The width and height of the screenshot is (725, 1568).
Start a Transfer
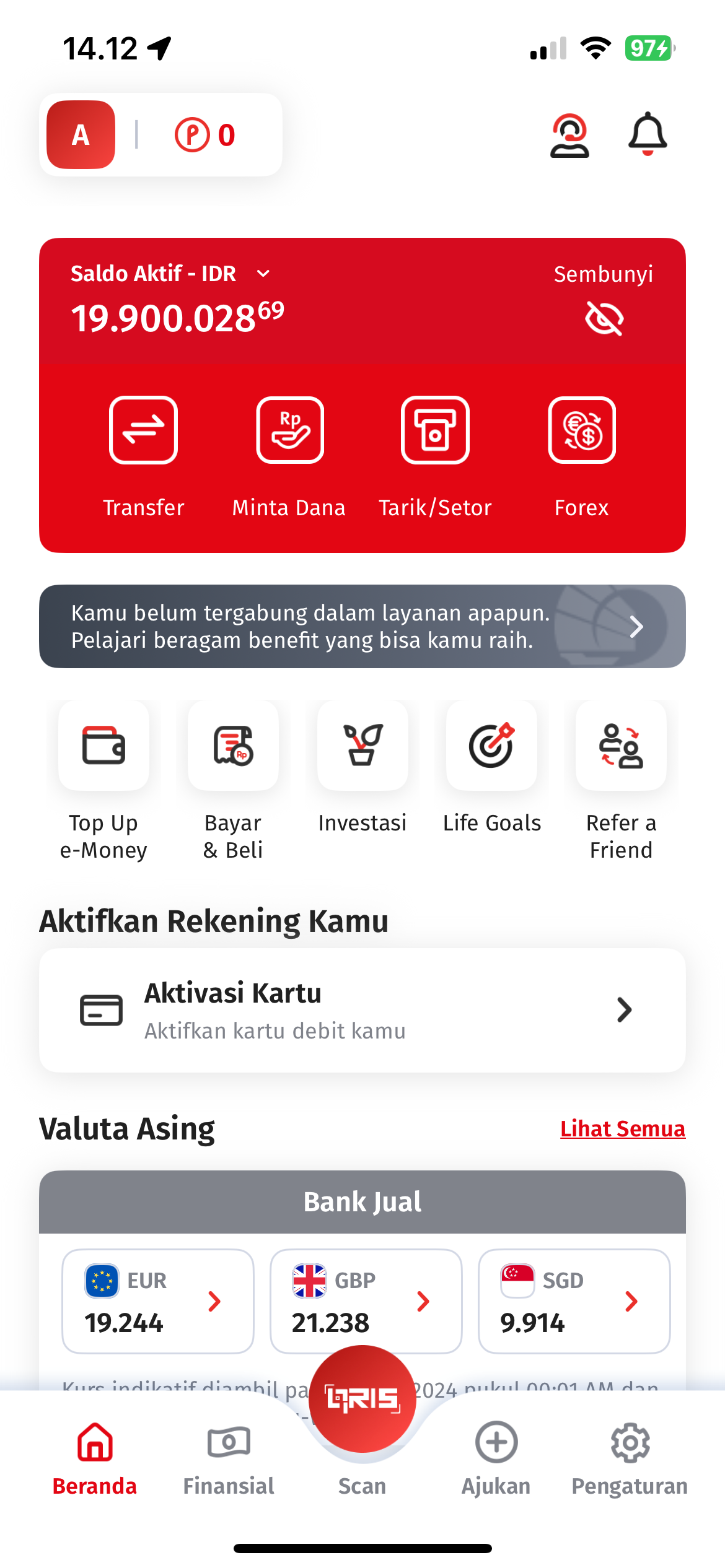point(143,430)
